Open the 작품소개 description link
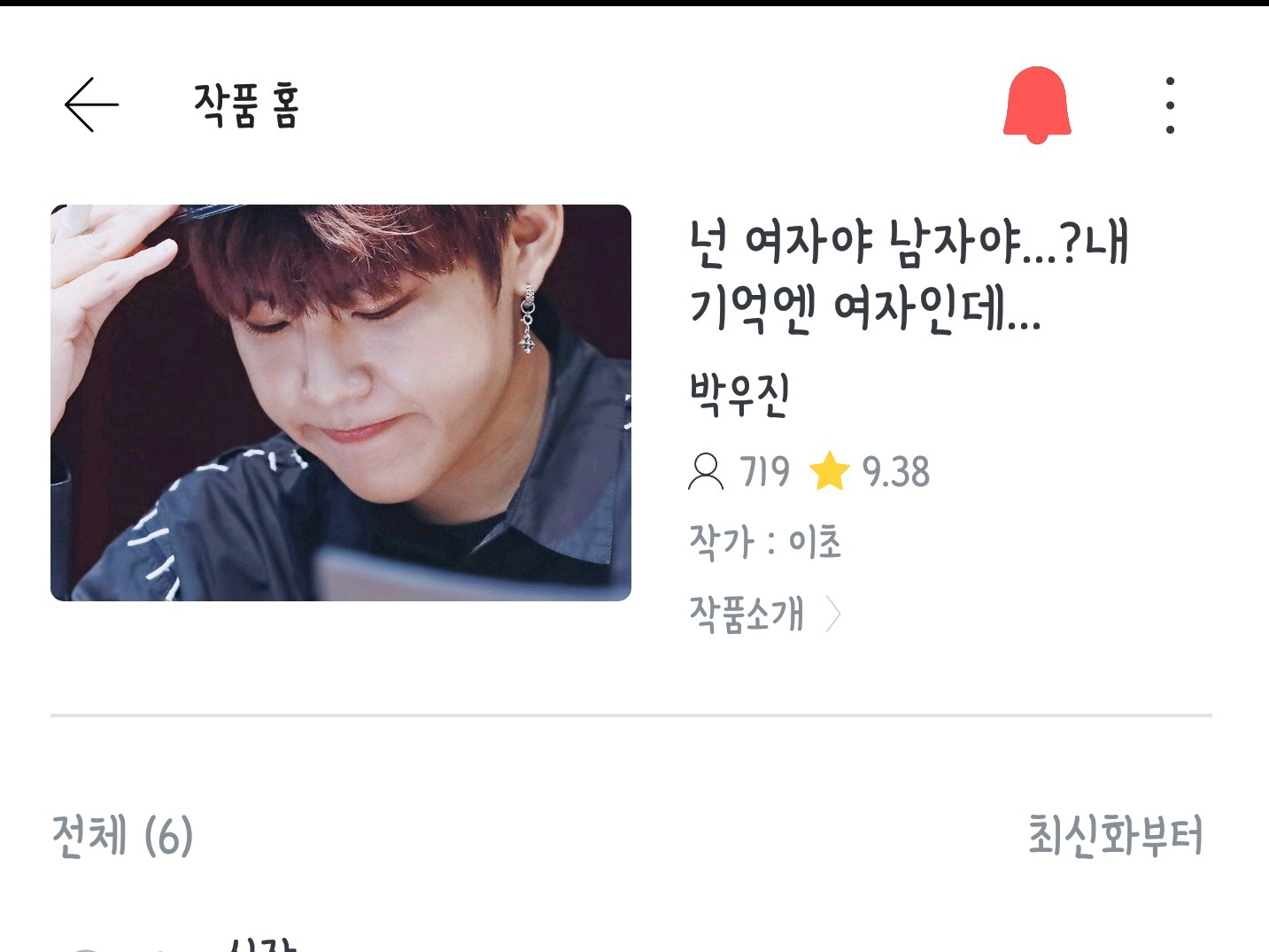 point(763,614)
